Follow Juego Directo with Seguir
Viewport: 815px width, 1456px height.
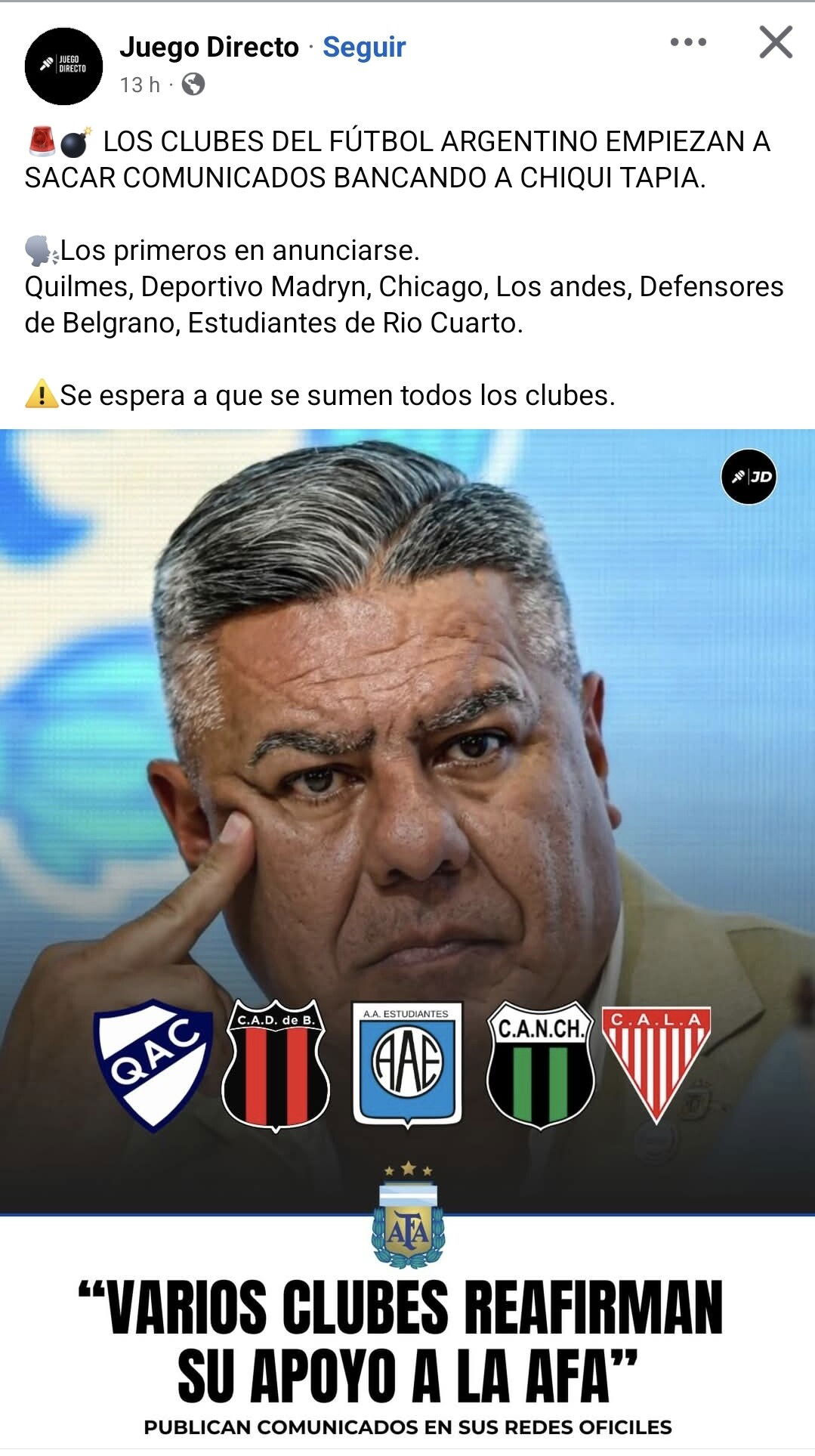pyautogui.click(x=364, y=47)
